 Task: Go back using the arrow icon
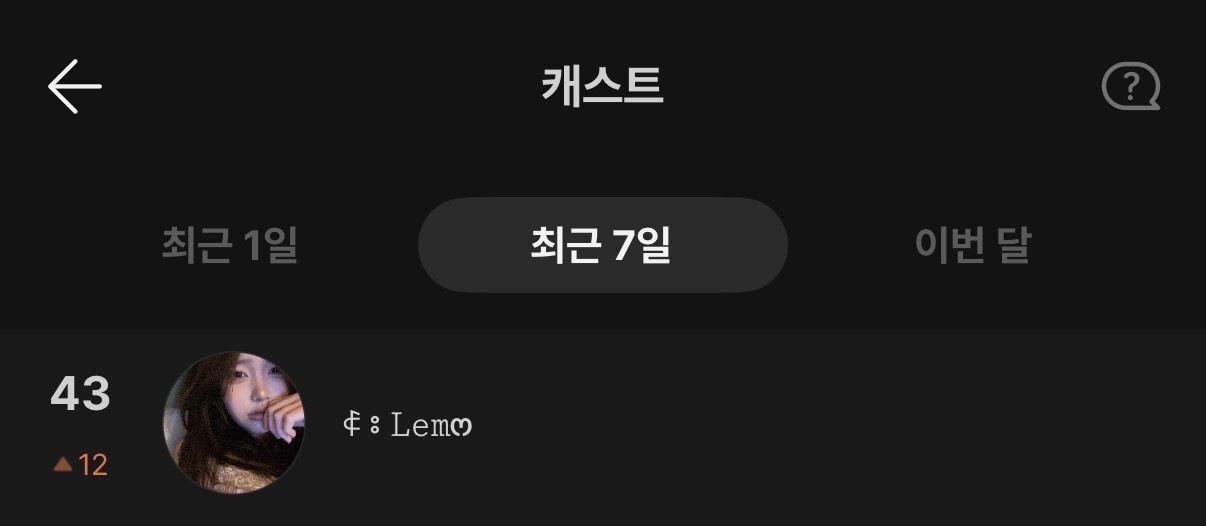(75, 86)
